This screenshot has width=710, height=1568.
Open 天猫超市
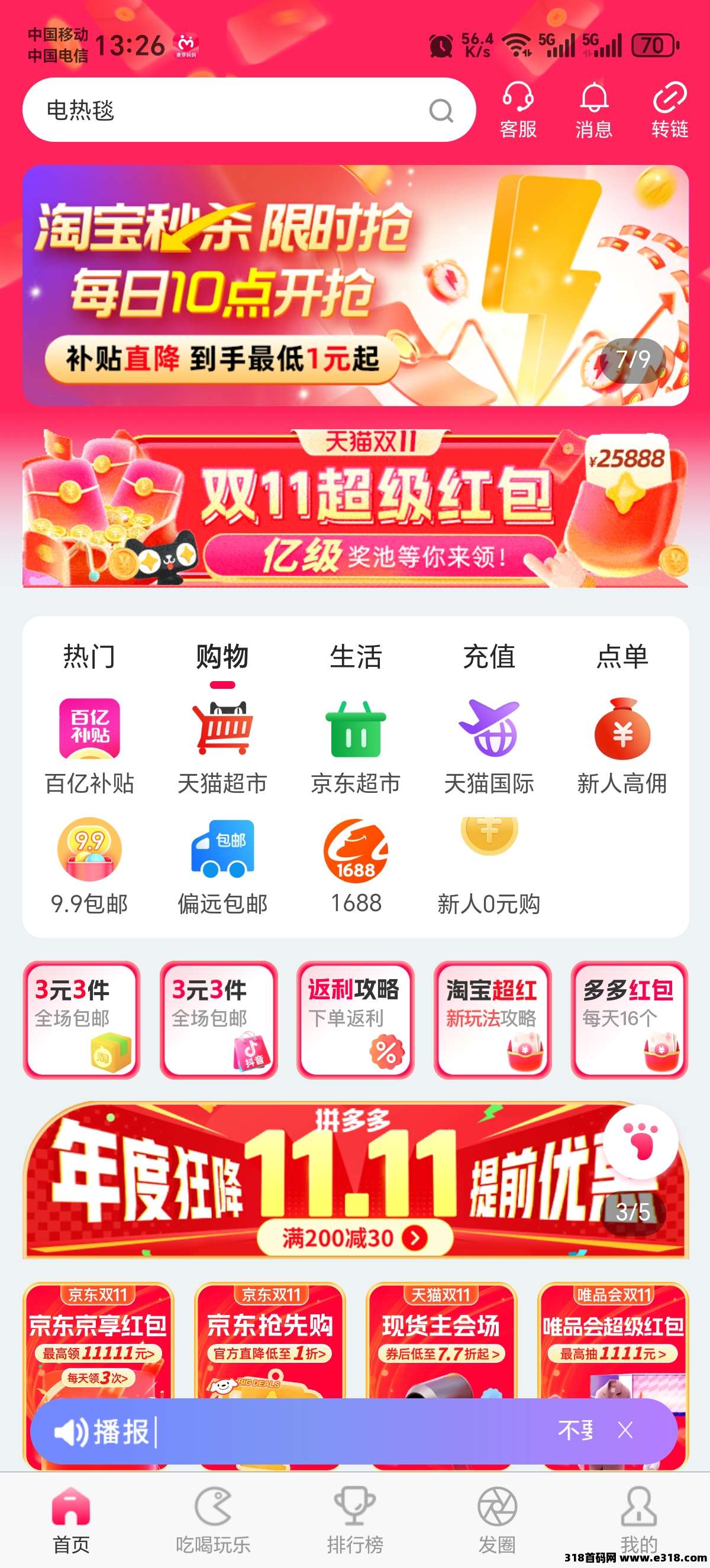pos(222,746)
